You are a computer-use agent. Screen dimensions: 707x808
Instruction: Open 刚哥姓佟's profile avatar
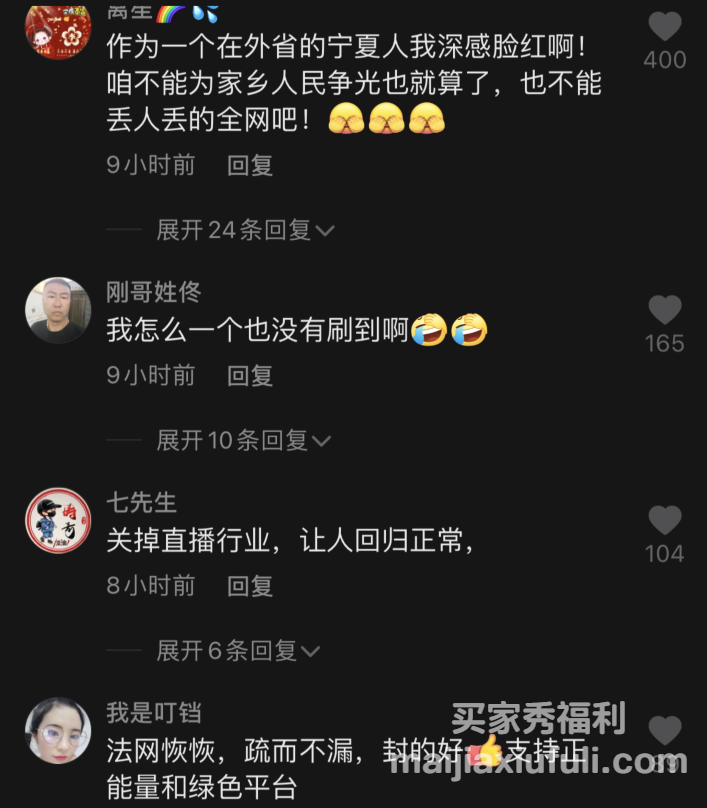[58, 311]
